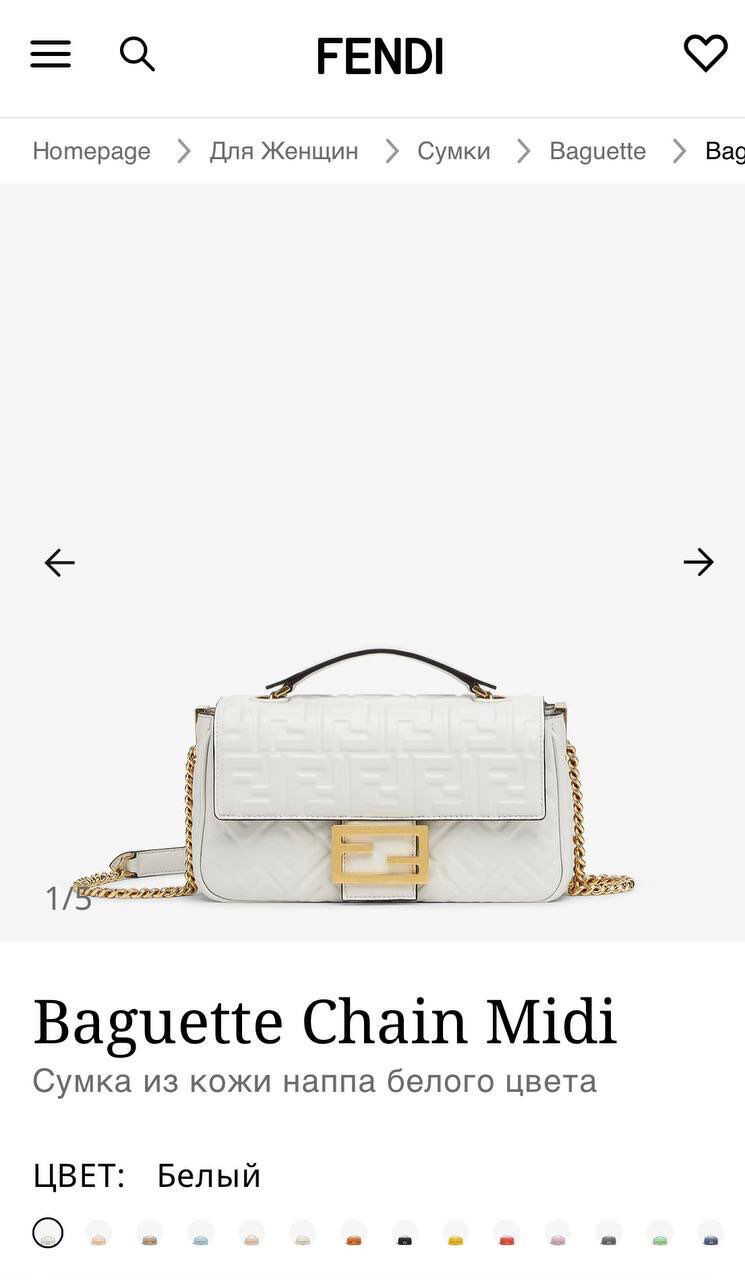The width and height of the screenshot is (745, 1280).
Task: Open the hamburger menu
Action: click(x=50, y=54)
